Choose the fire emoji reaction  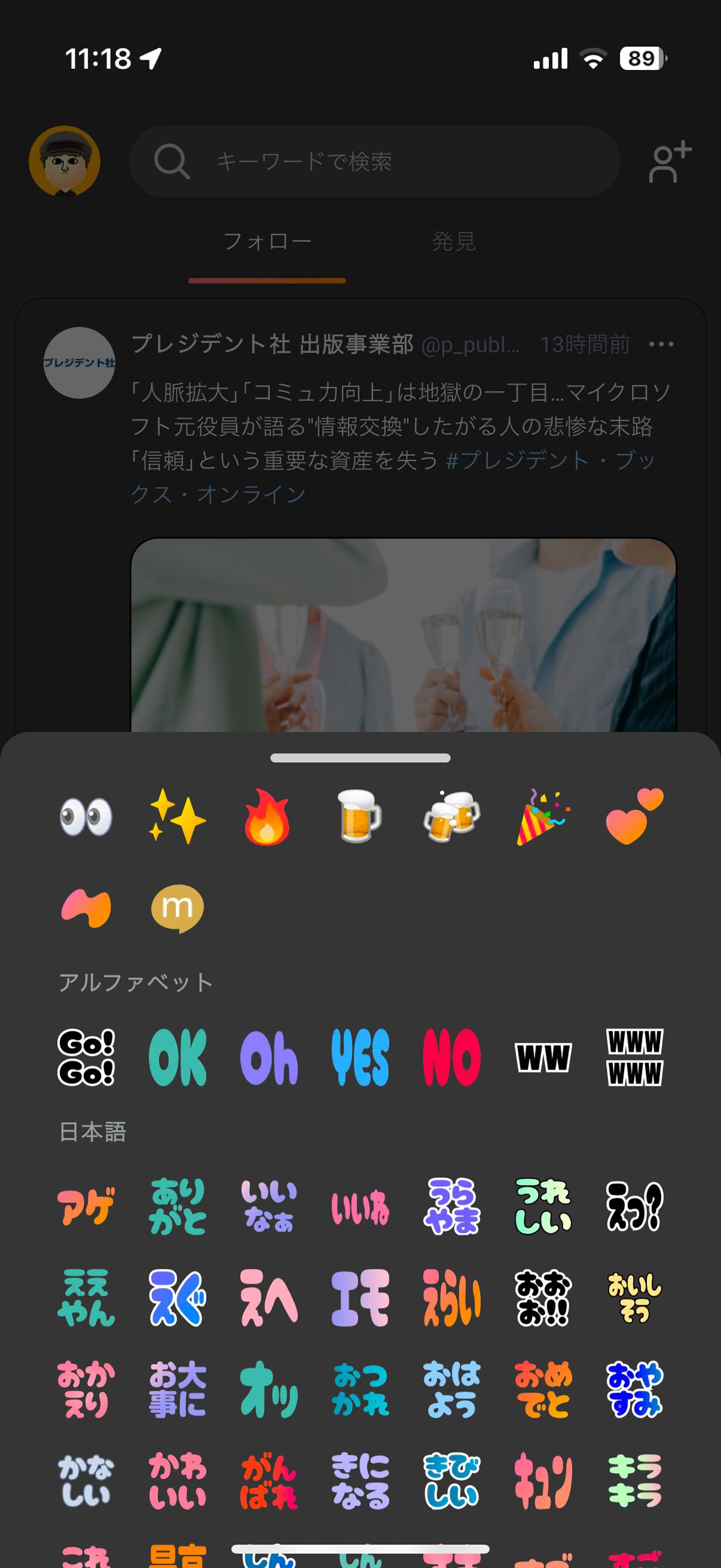(x=268, y=816)
